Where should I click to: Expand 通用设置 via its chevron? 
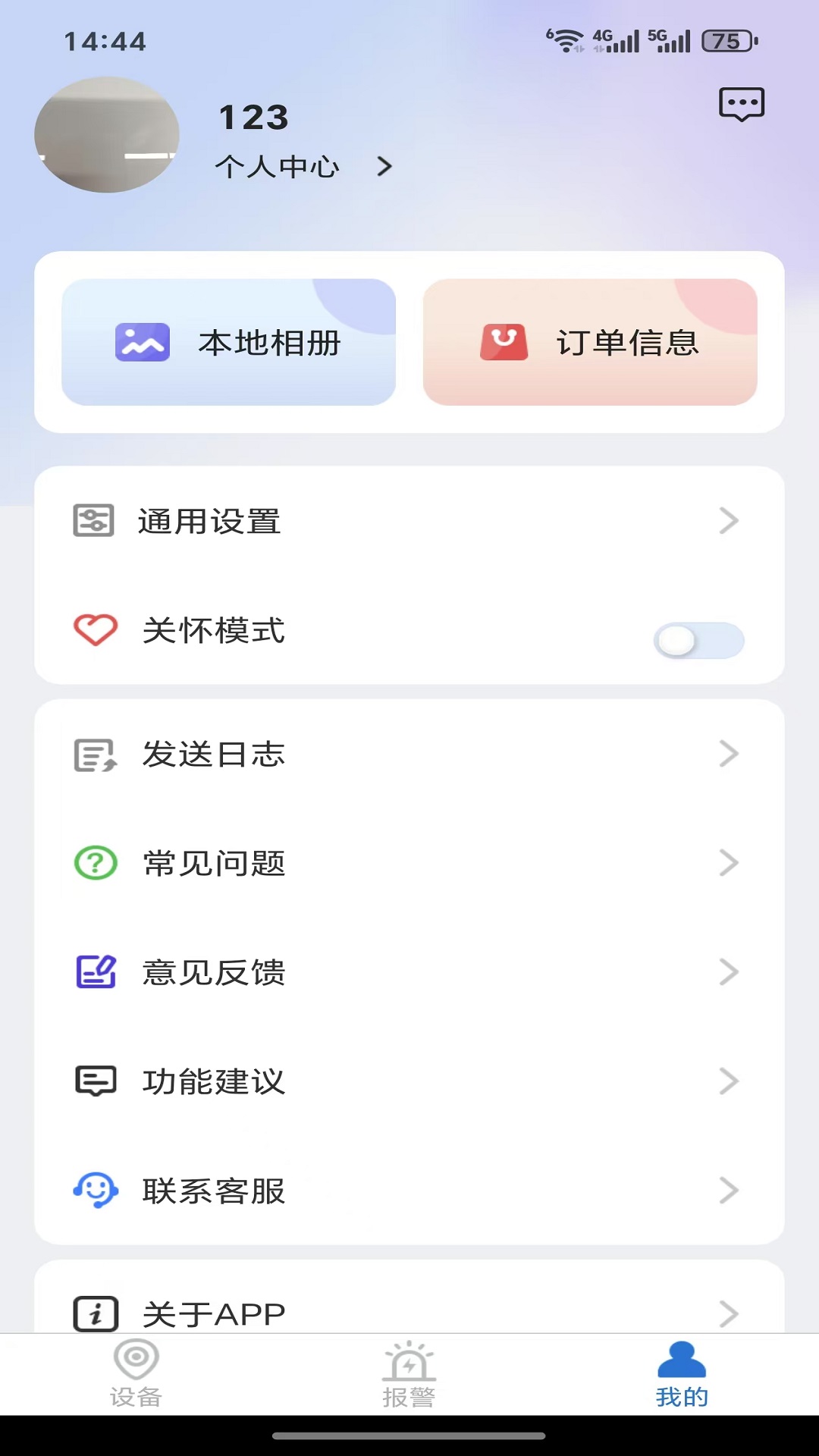730,521
